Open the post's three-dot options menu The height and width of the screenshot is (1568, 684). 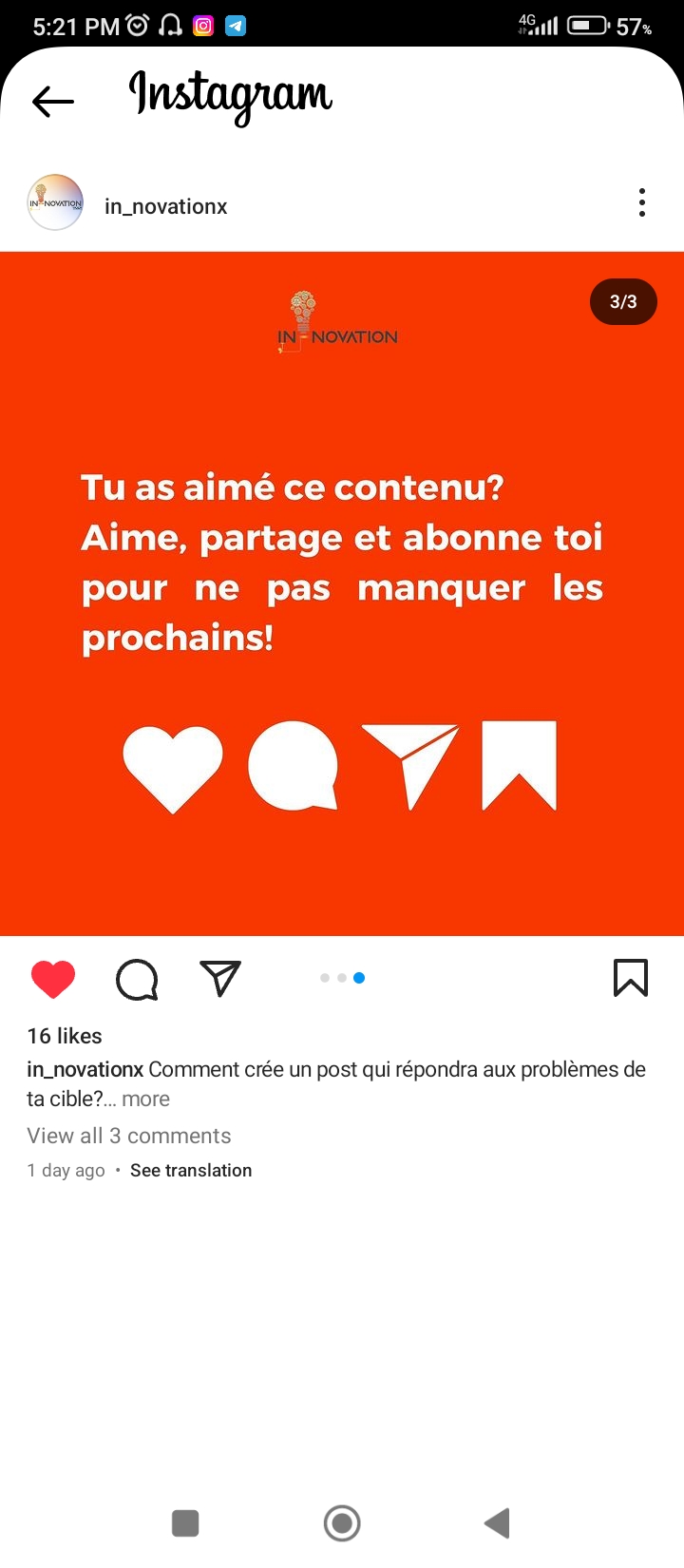(x=642, y=202)
